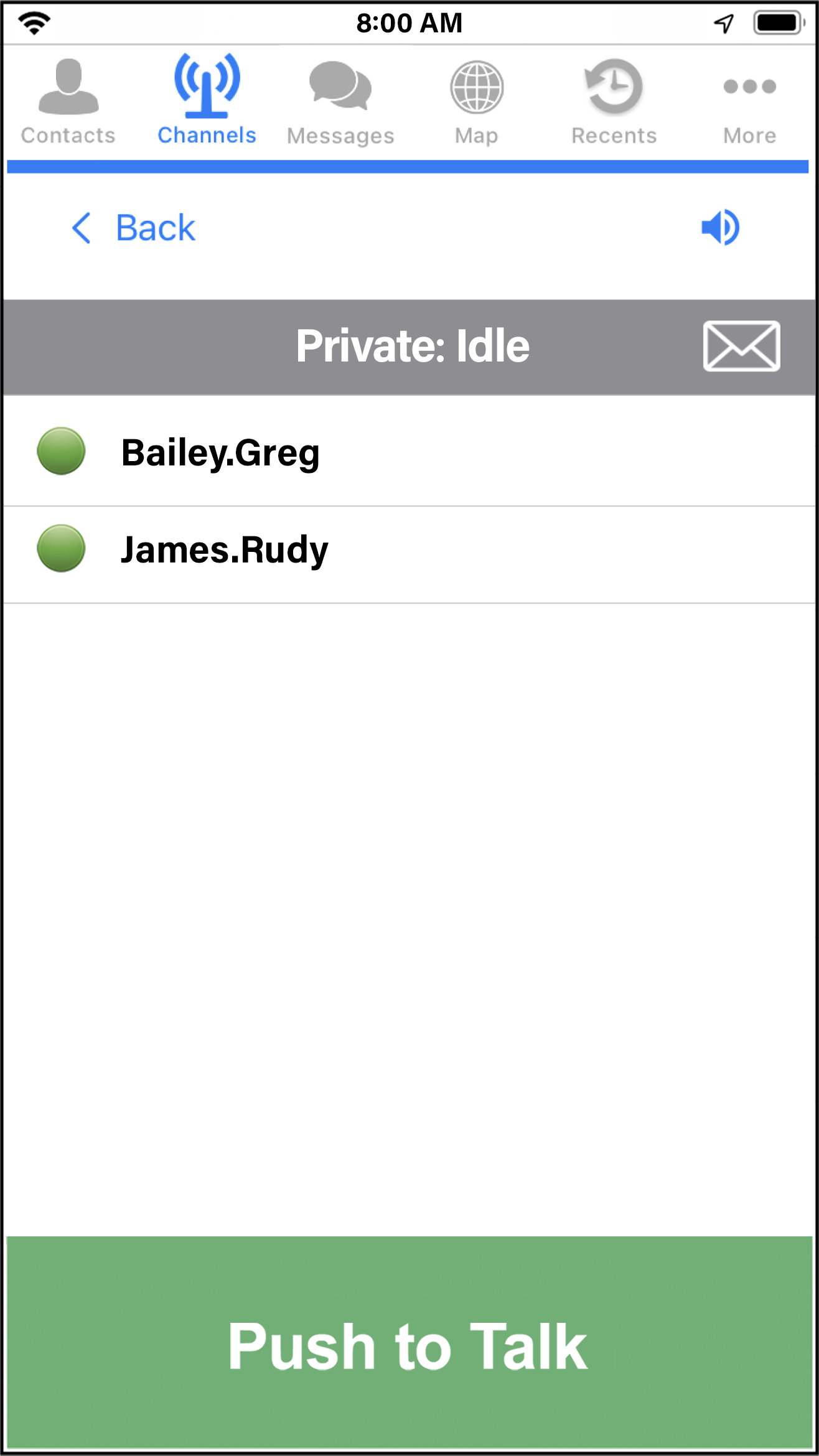The width and height of the screenshot is (819, 1456).
Task: Select contact Bailey.Greg
Action: [409, 452]
